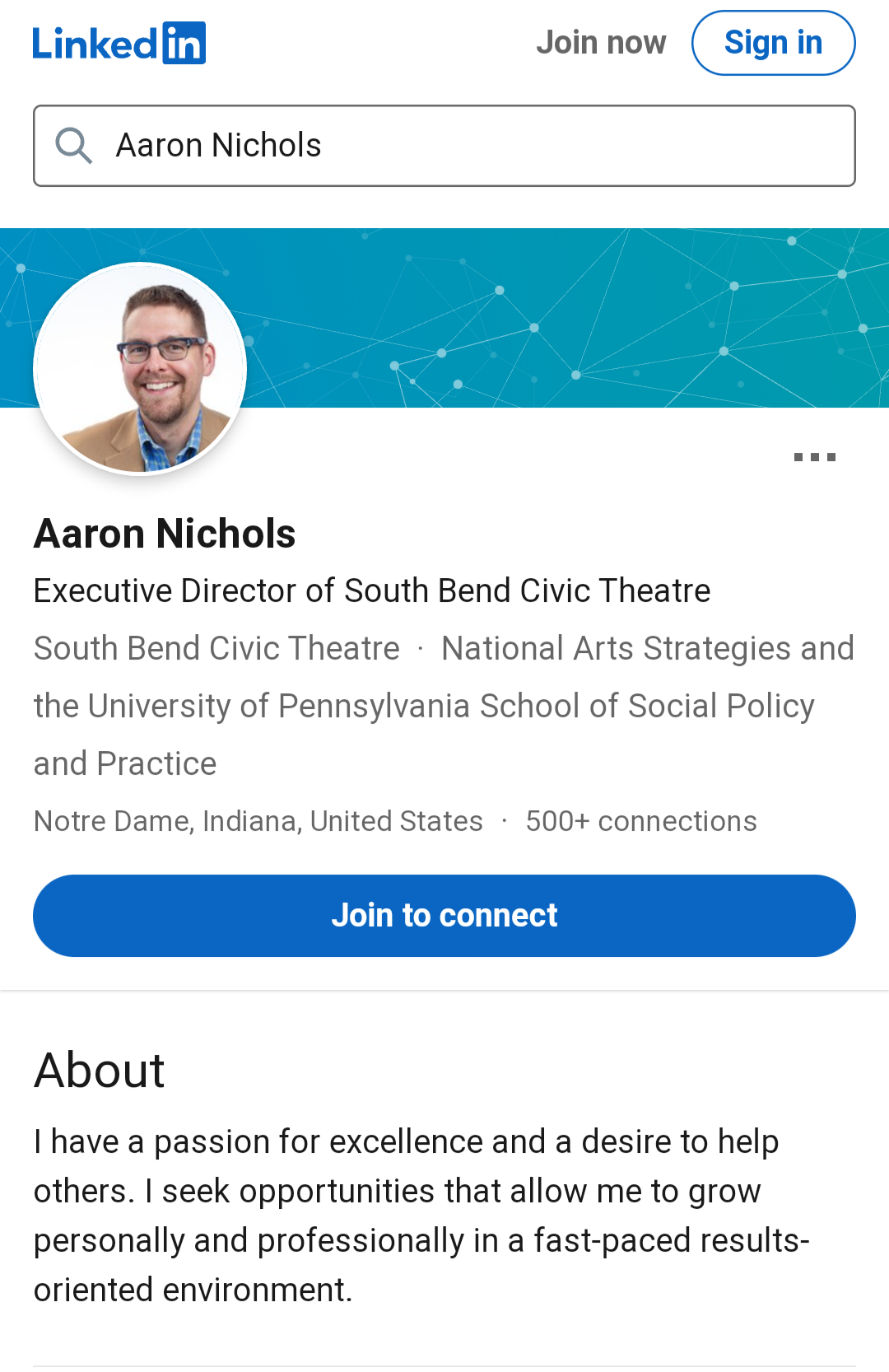This screenshot has width=889, height=1372.
Task: Tap the Sign in button
Action: click(x=773, y=43)
